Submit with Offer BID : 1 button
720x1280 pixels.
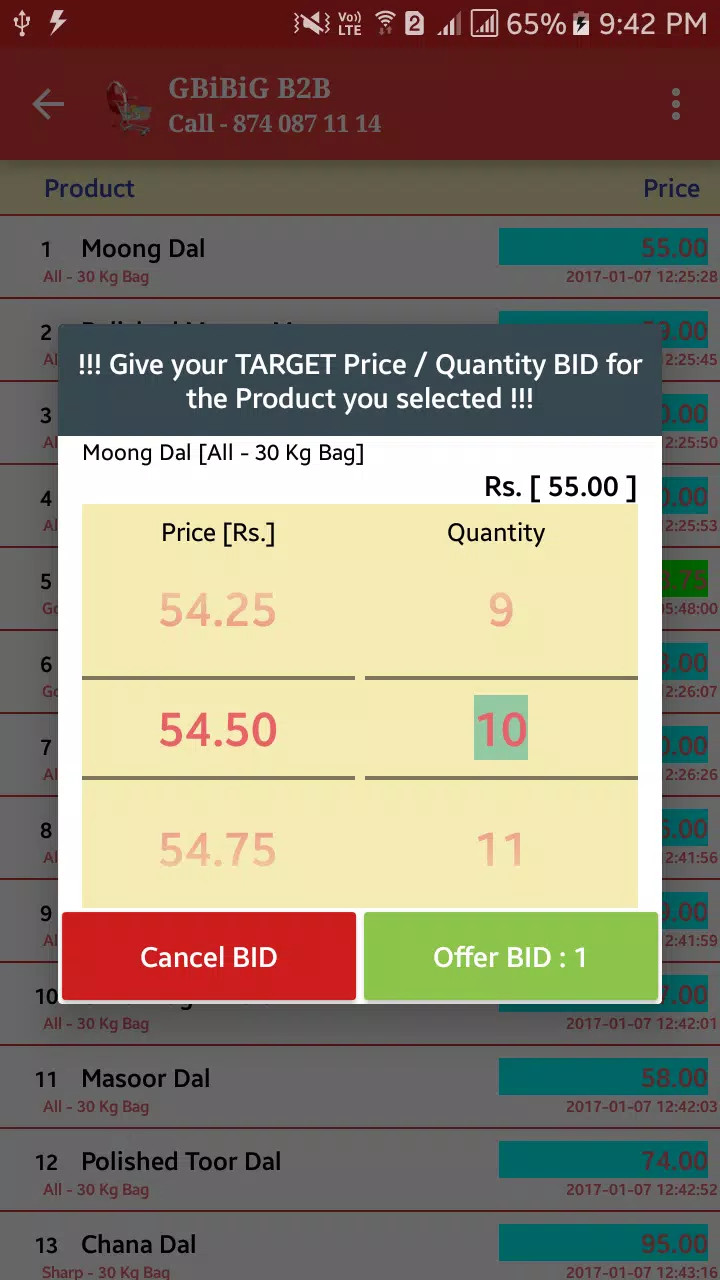tap(510, 957)
